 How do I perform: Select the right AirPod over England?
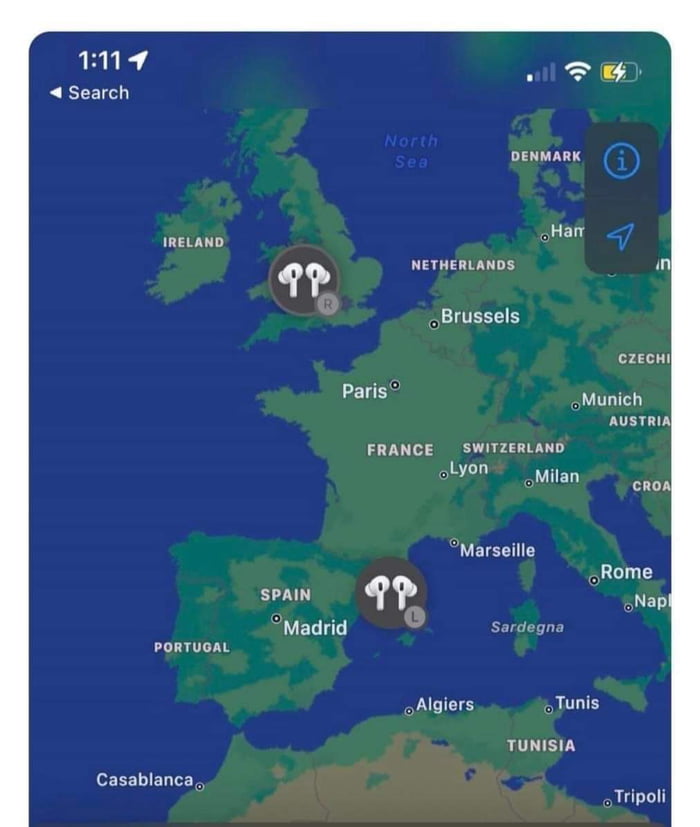click(304, 279)
